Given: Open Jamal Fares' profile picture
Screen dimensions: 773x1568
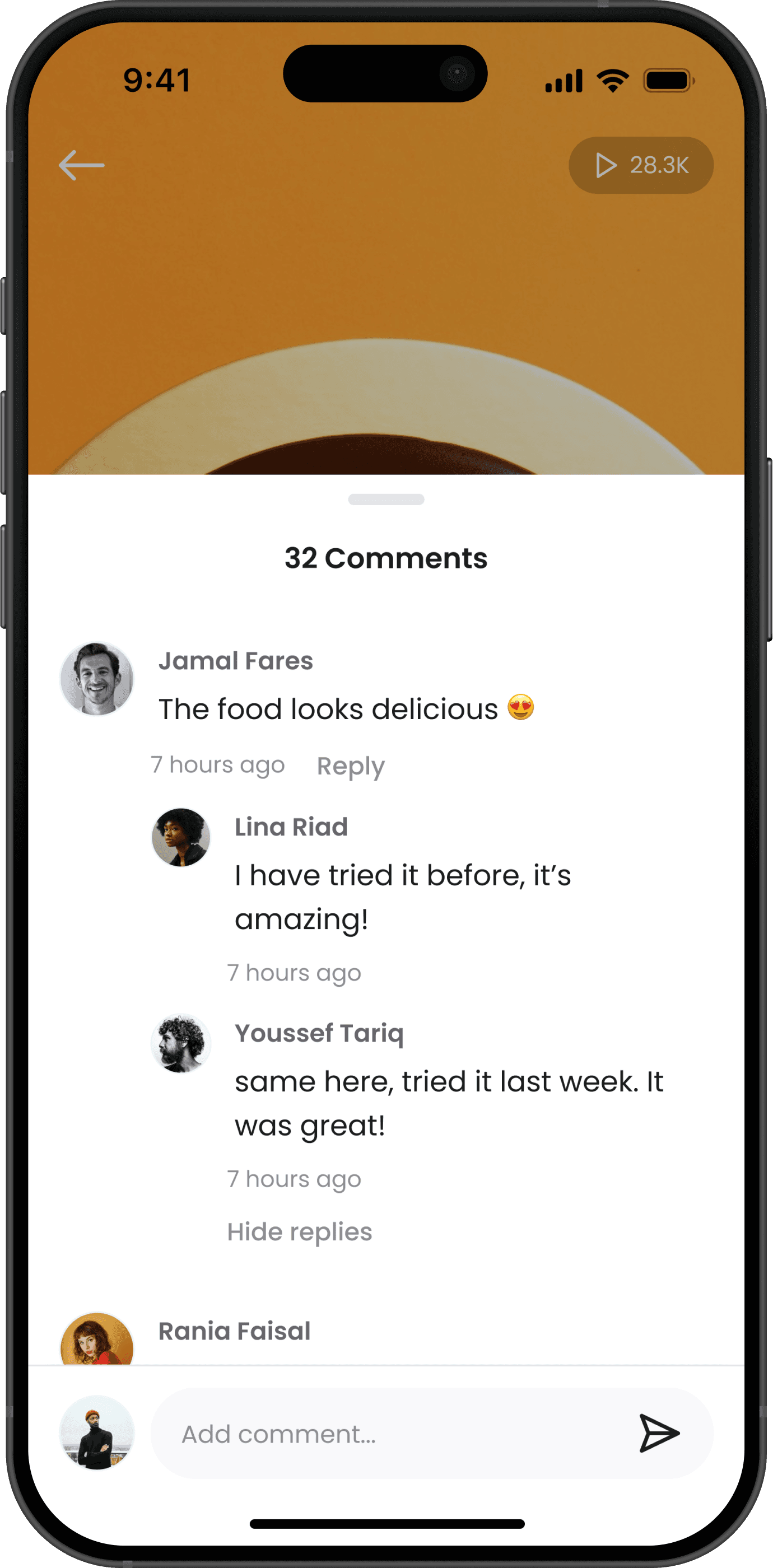Looking at the screenshot, I should click(97, 679).
